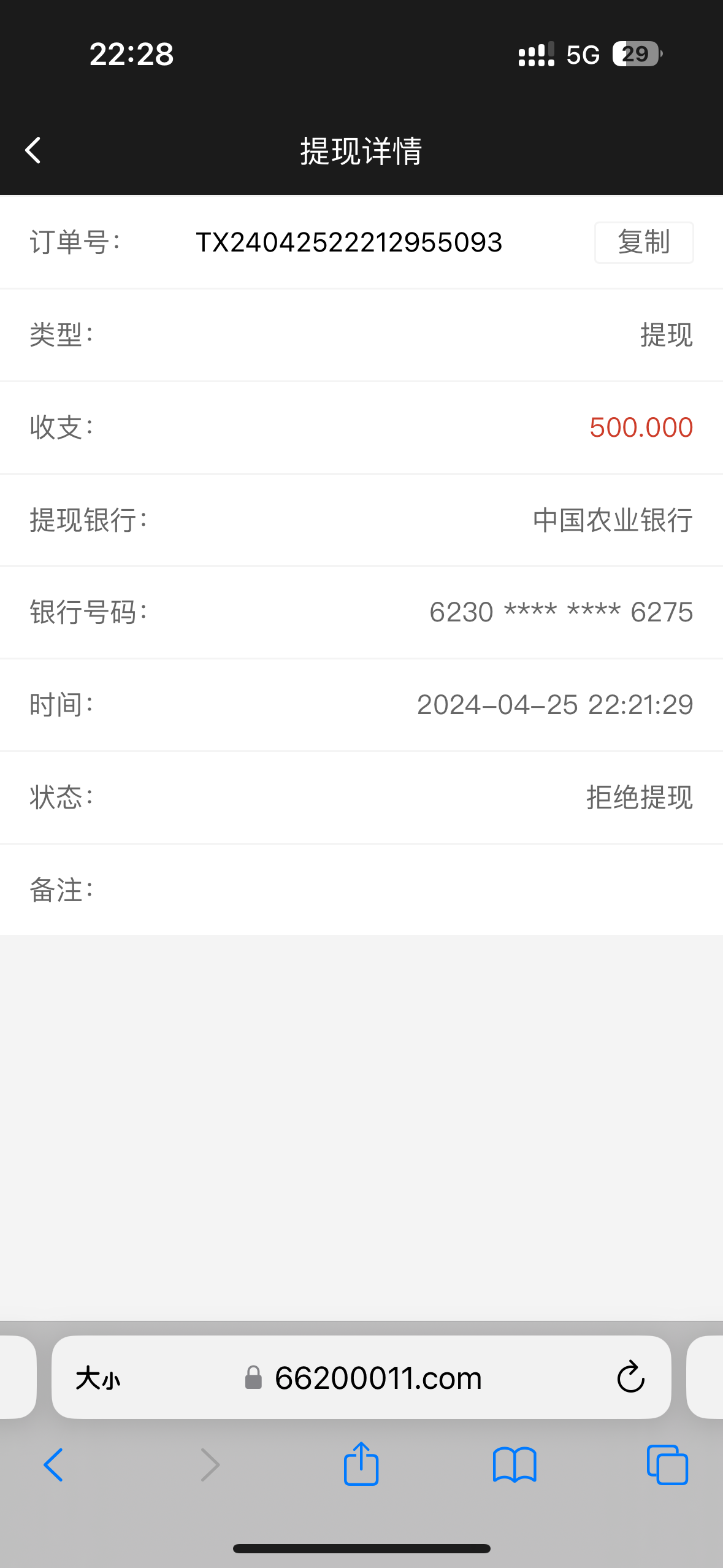The width and height of the screenshot is (723, 1568).
Task: Open Safari bookmarks
Action: tap(515, 1465)
